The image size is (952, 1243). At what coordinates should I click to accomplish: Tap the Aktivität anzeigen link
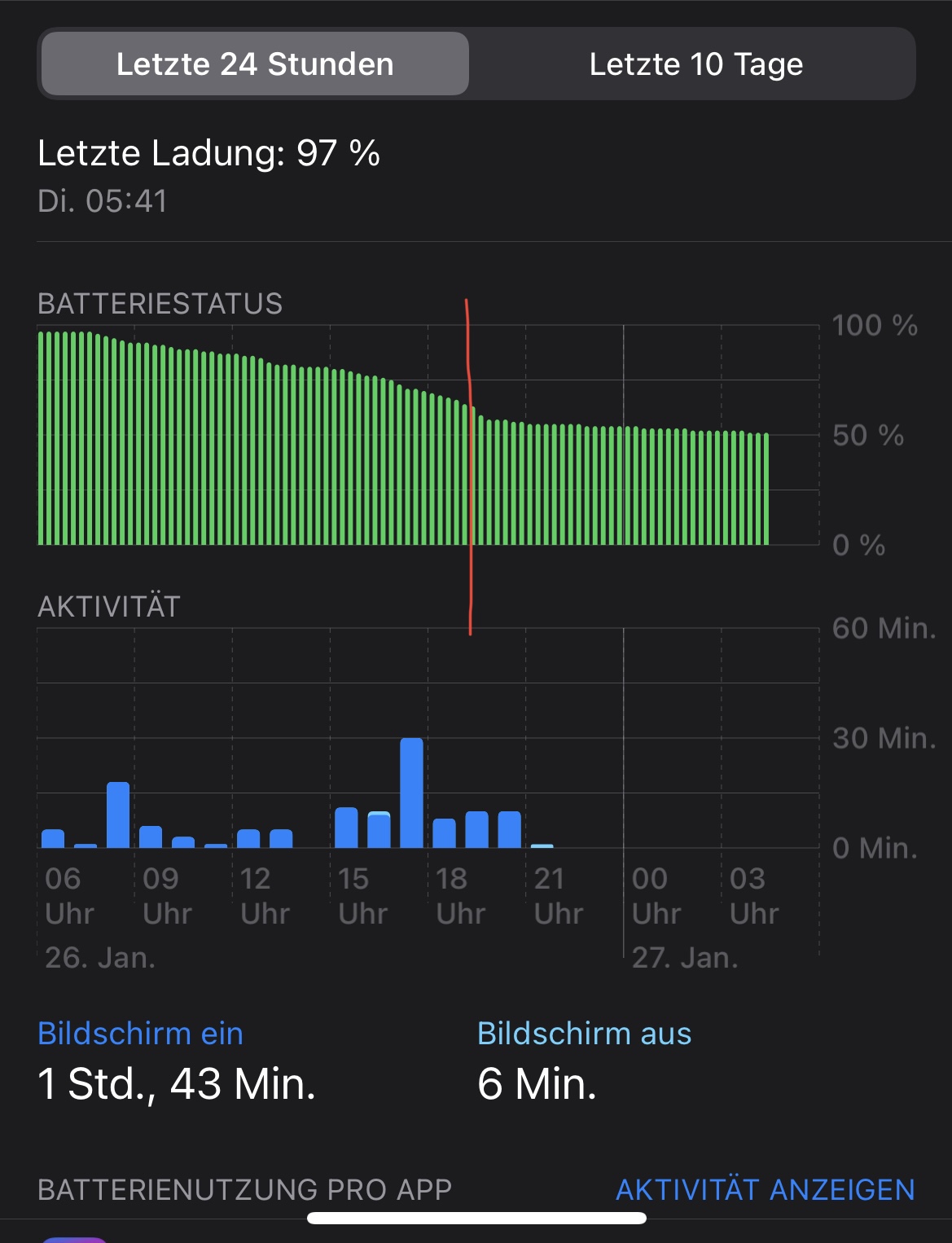[x=765, y=1189]
